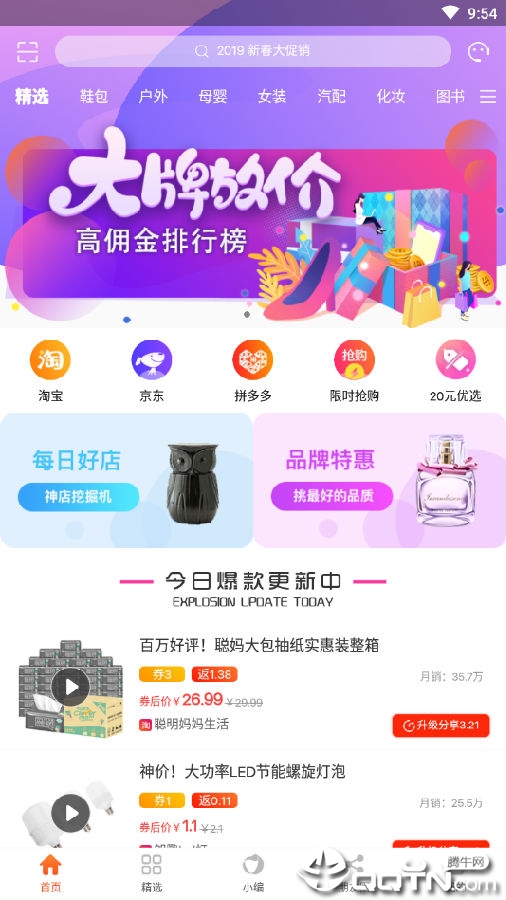Image resolution: width=506 pixels, height=900 pixels.
Task: Open 限时抢购 flash sale
Action: coord(354,371)
